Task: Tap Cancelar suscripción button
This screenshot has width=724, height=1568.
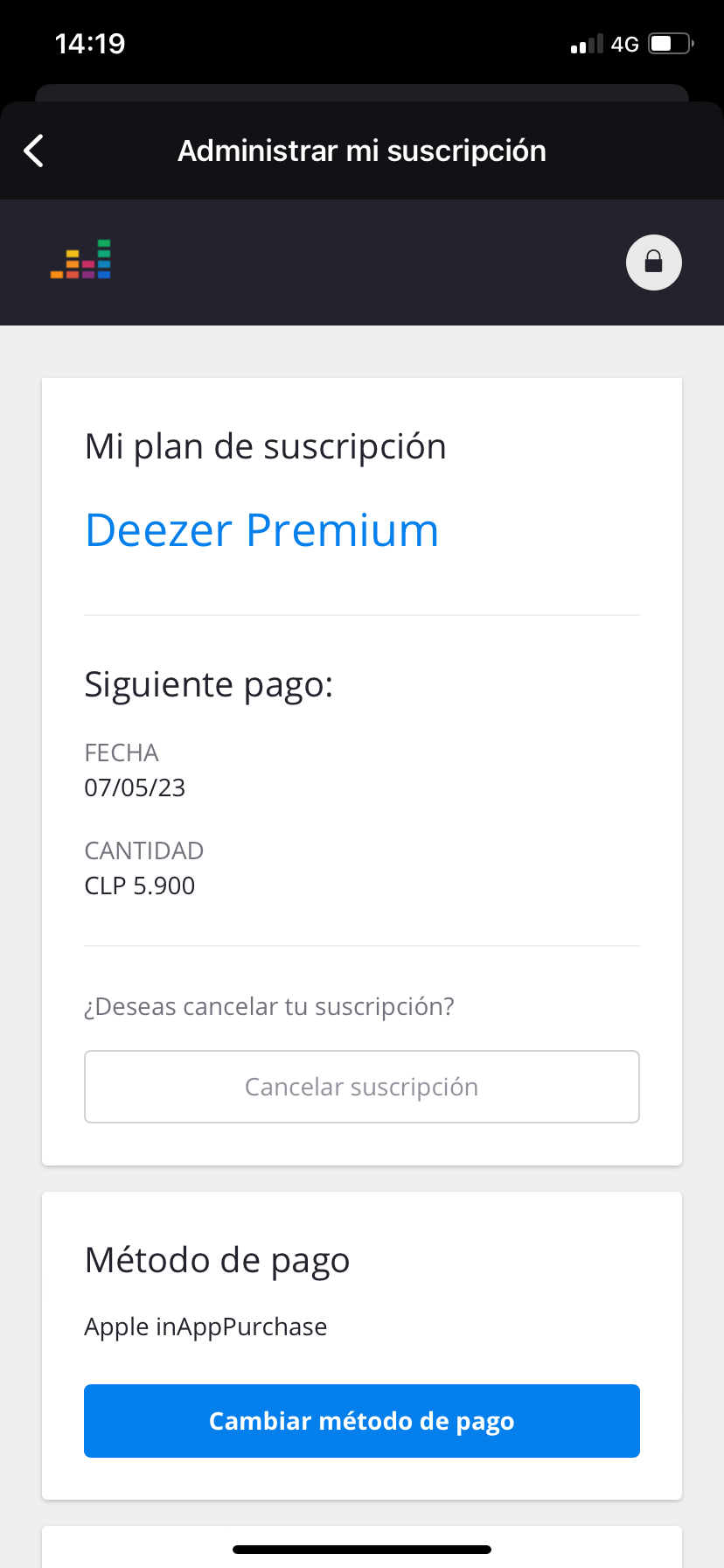Action: click(x=362, y=1087)
